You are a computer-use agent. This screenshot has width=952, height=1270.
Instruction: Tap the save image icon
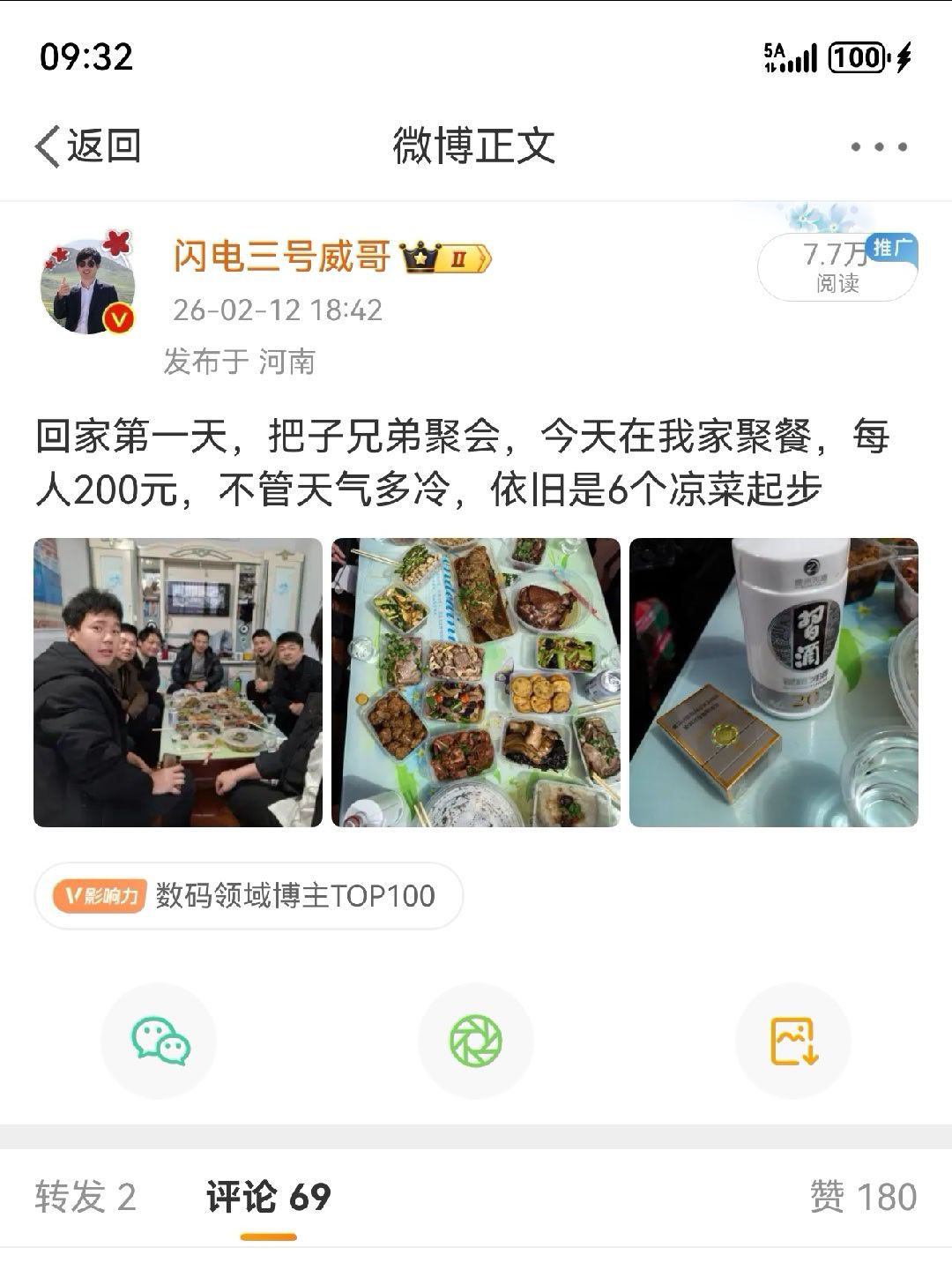tap(791, 1041)
